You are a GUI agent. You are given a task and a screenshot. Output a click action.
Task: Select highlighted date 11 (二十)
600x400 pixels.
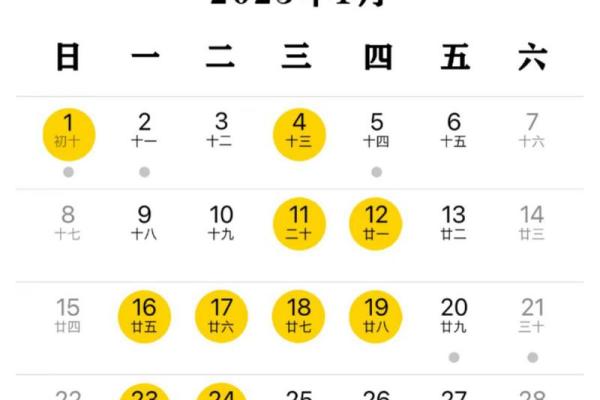pos(299,224)
